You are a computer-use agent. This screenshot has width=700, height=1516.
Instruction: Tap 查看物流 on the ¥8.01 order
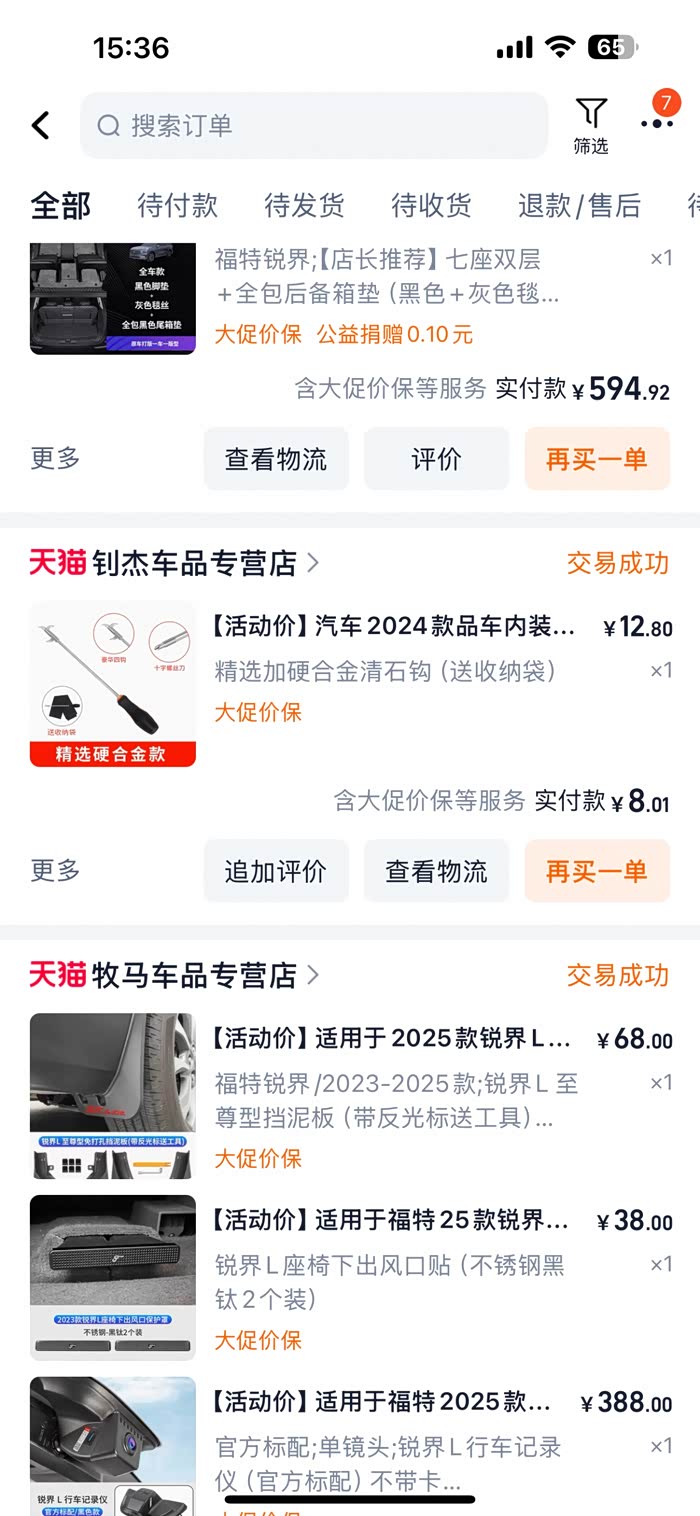[437, 871]
